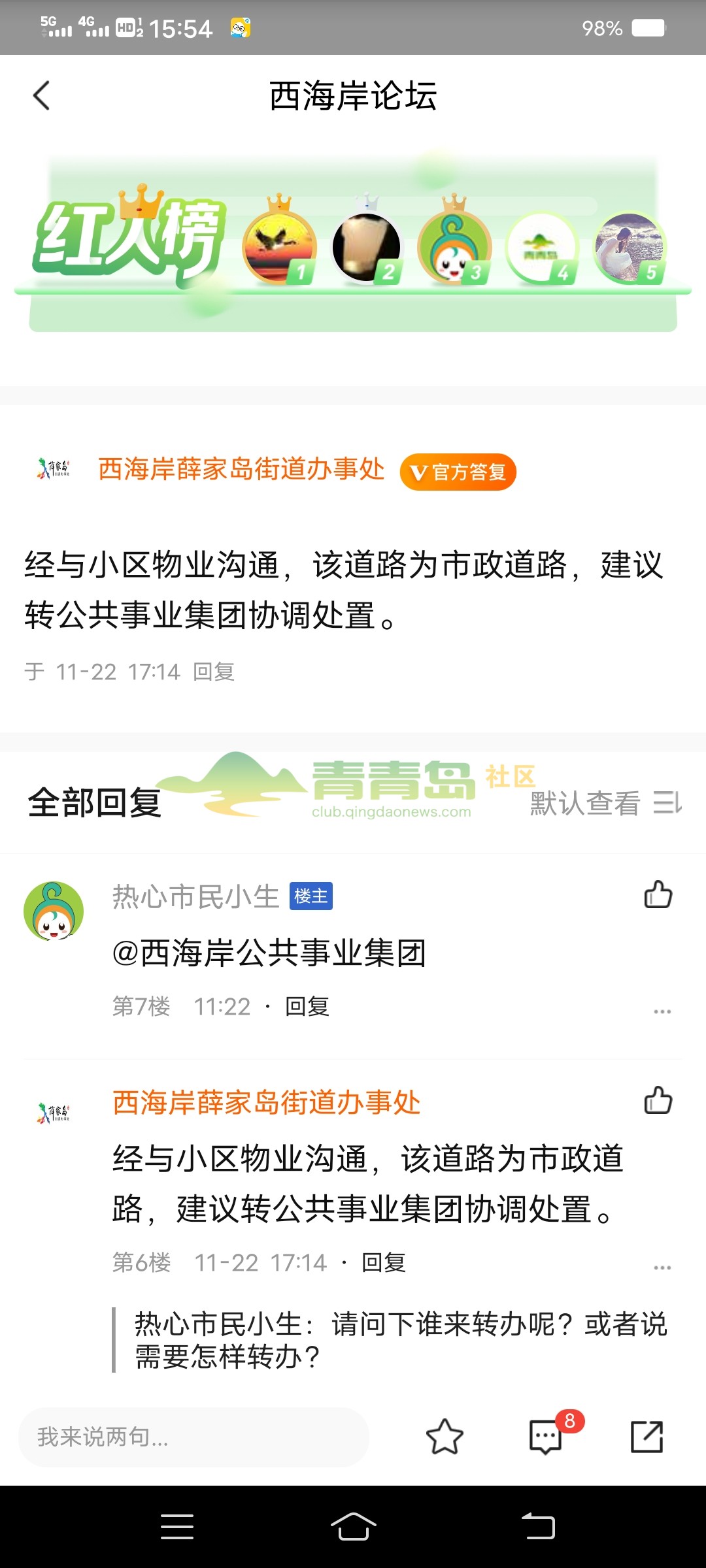Reply to the 第6楼 comment
Screen dimensions: 706x1568
point(384,1263)
